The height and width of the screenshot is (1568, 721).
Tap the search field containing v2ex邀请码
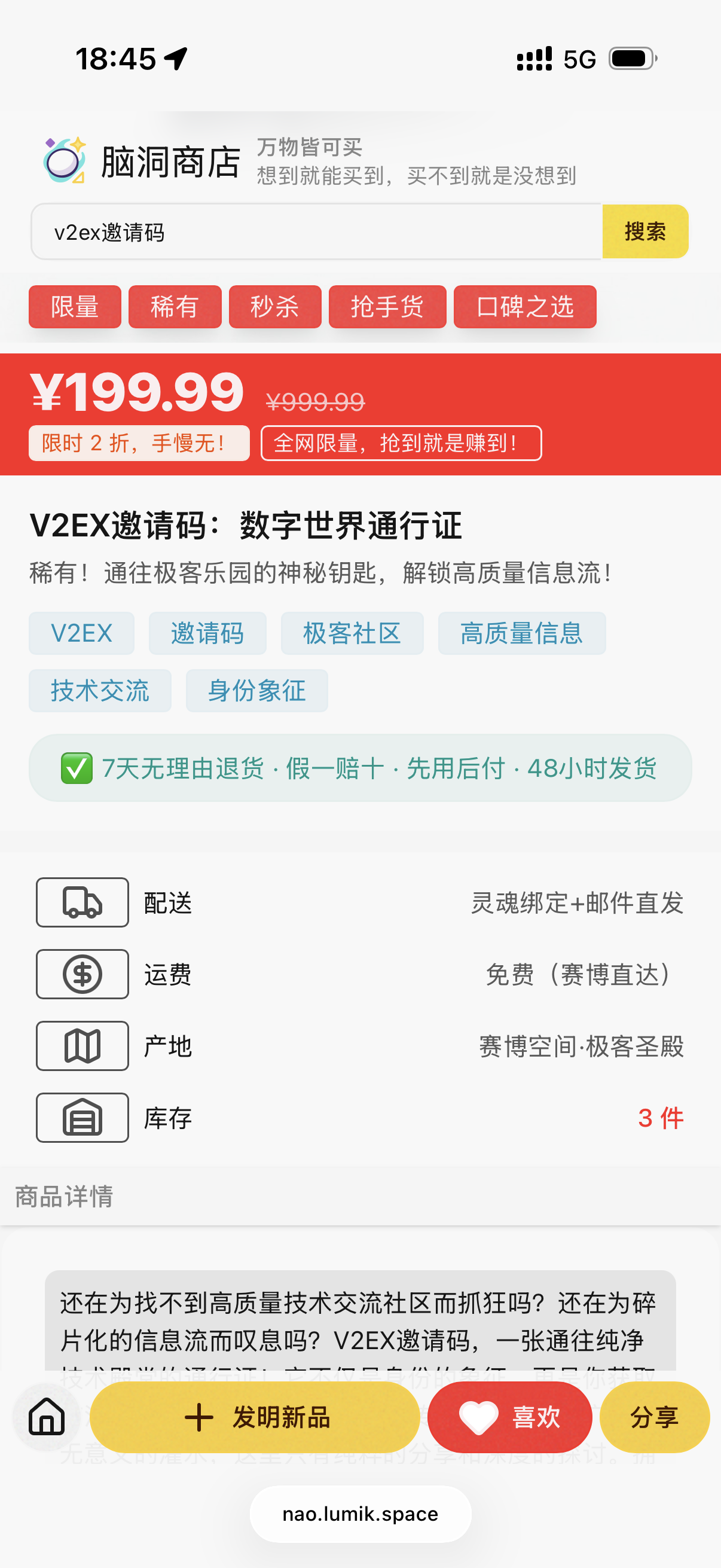coord(316,232)
